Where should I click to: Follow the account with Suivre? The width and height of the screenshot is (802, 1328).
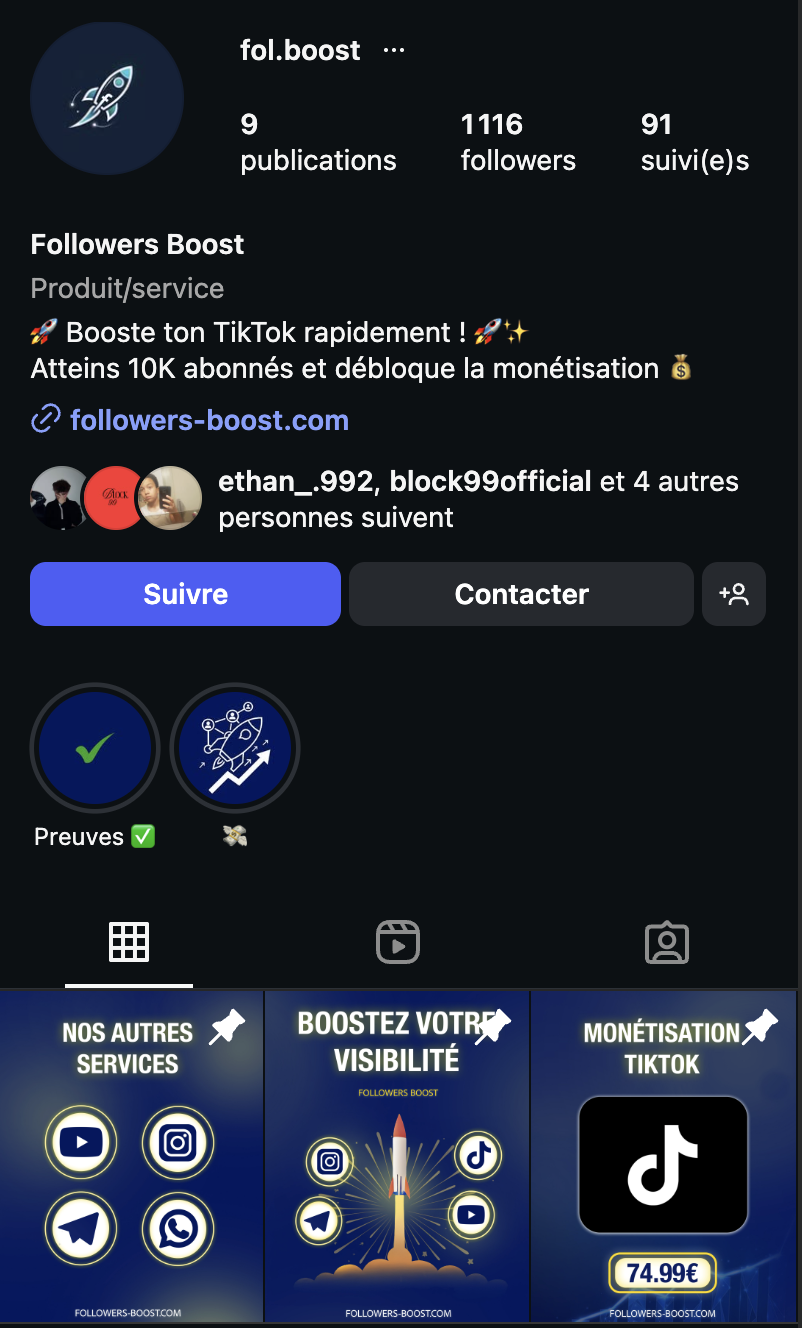pyautogui.click(x=185, y=594)
